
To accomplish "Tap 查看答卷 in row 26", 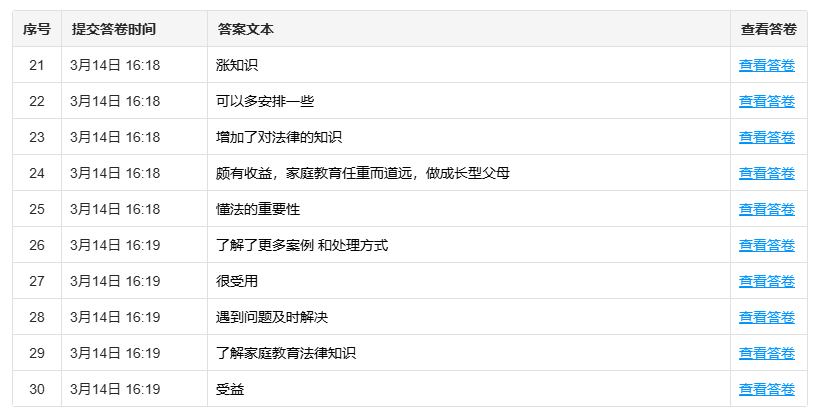I will [x=767, y=245].
